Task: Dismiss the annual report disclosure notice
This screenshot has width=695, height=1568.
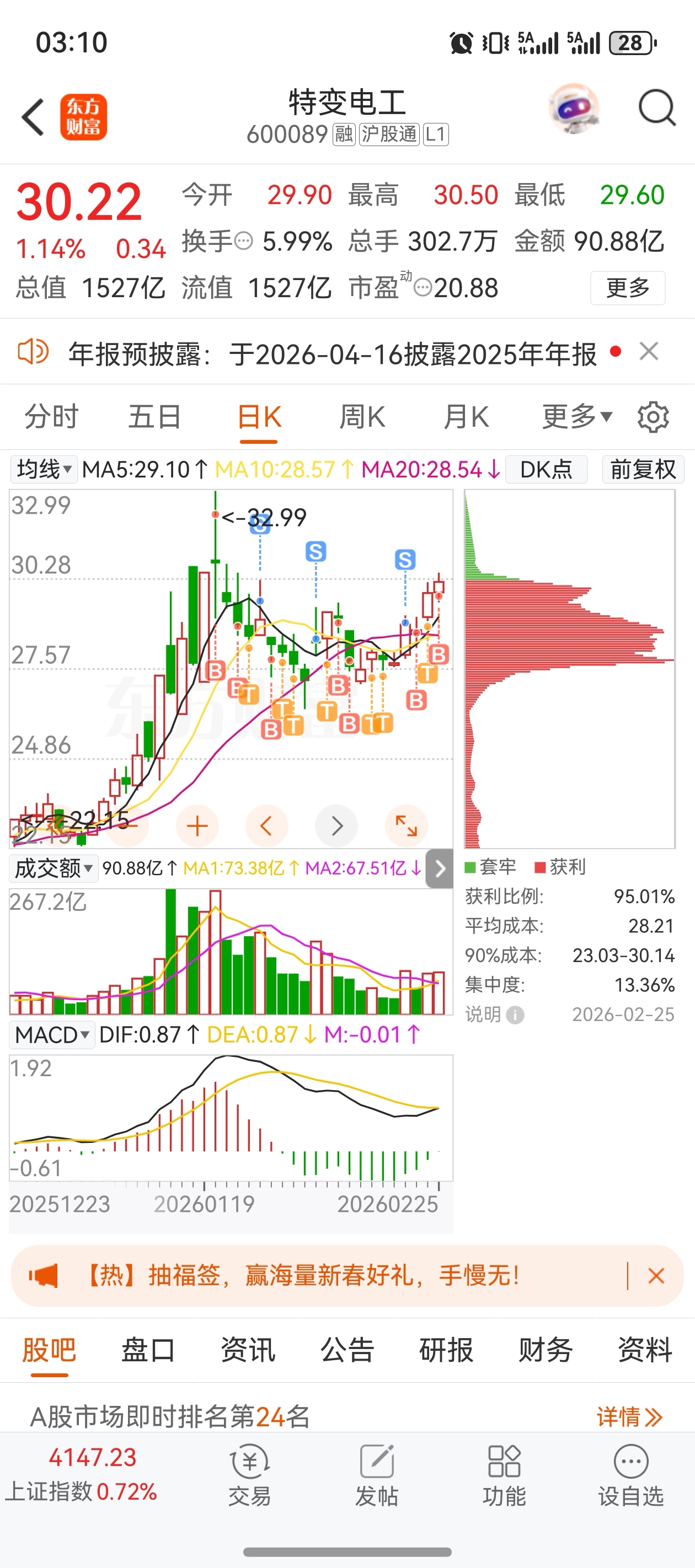Action: click(x=649, y=351)
